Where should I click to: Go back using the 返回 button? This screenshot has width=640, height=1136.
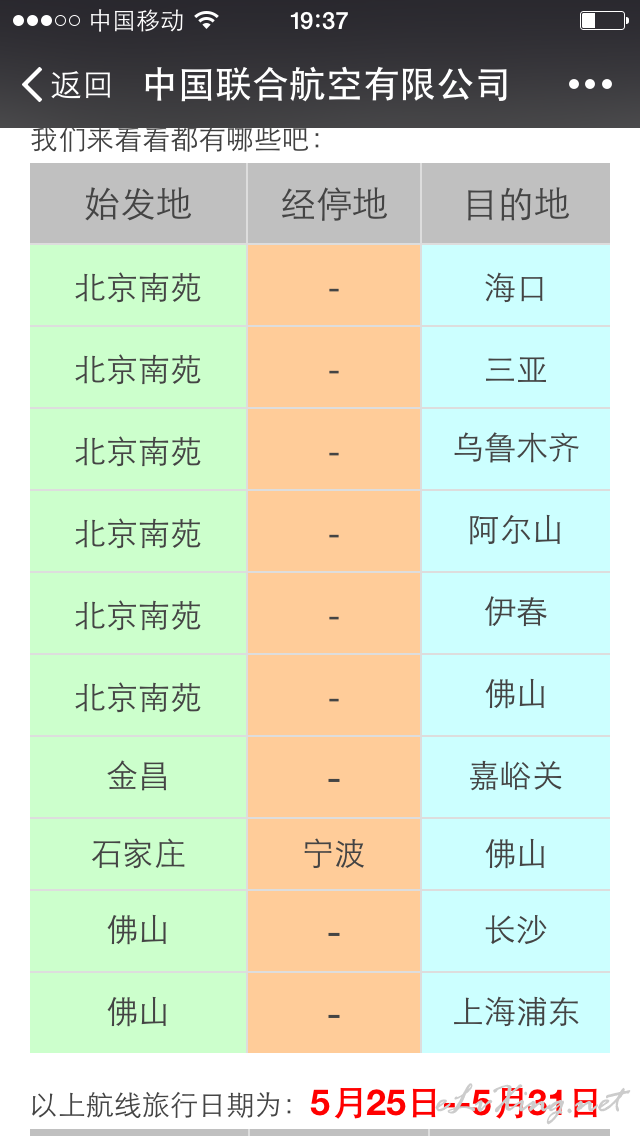(67, 85)
